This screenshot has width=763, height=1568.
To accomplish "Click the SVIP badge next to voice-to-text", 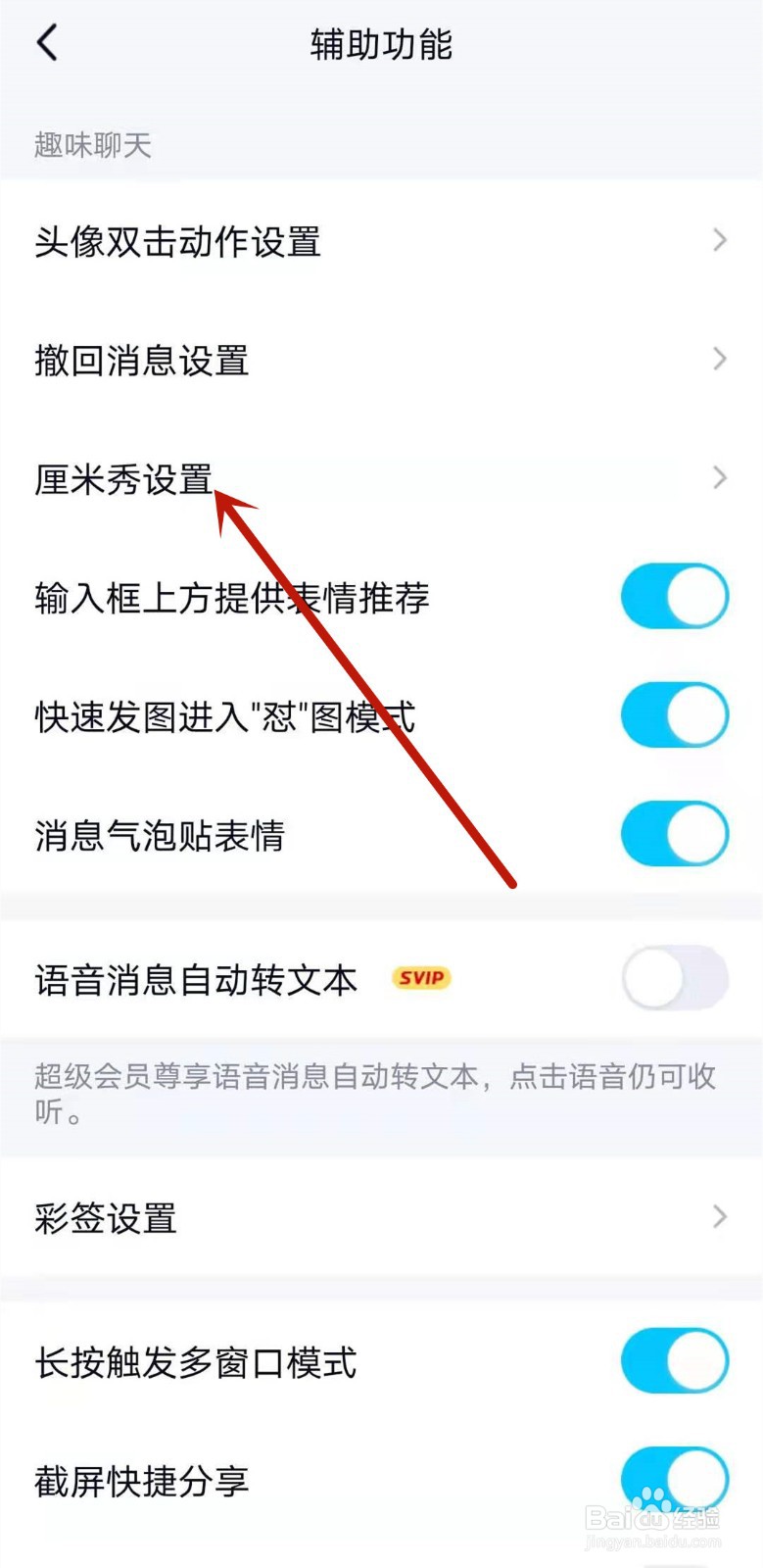I will [x=419, y=979].
